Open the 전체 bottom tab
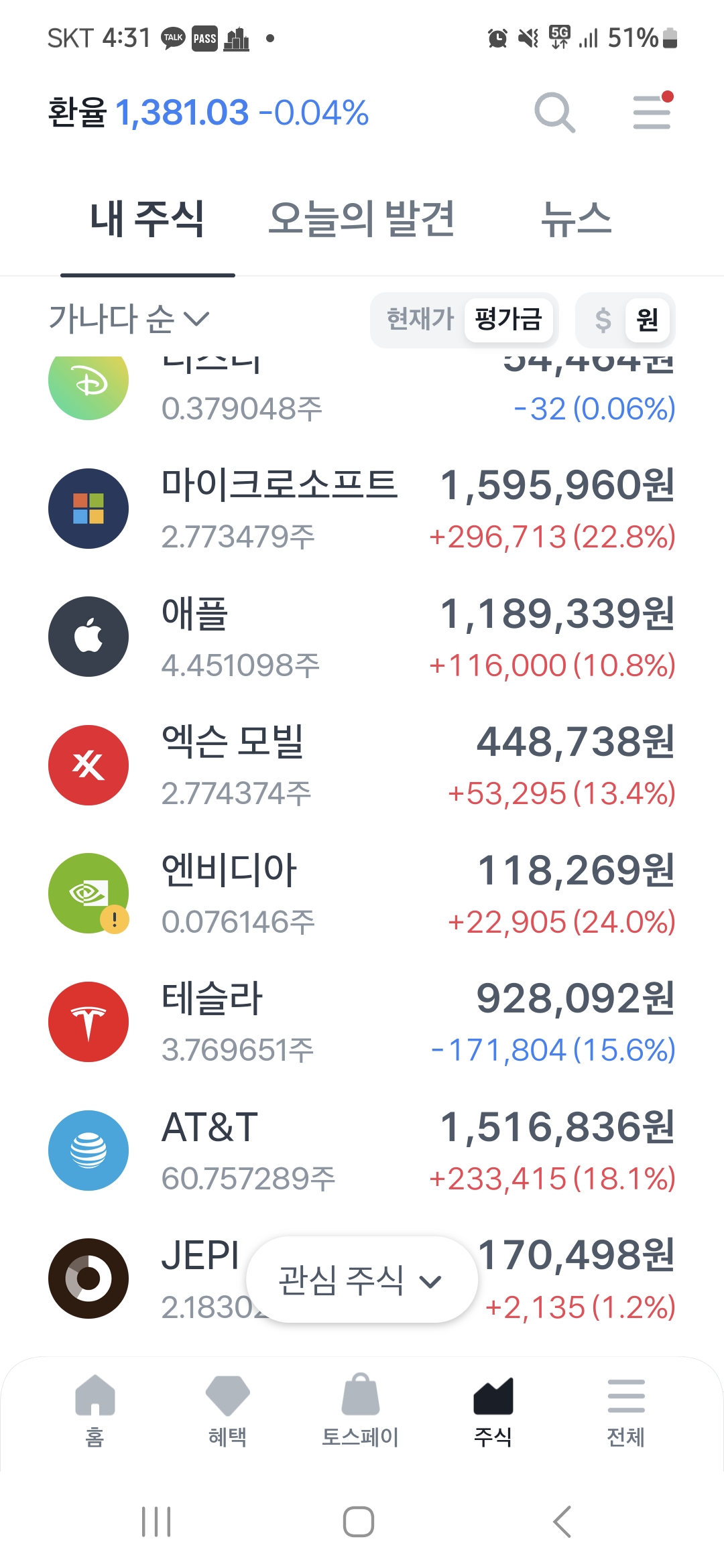Viewport: 724px width, 1568px height. pyautogui.click(x=626, y=1410)
